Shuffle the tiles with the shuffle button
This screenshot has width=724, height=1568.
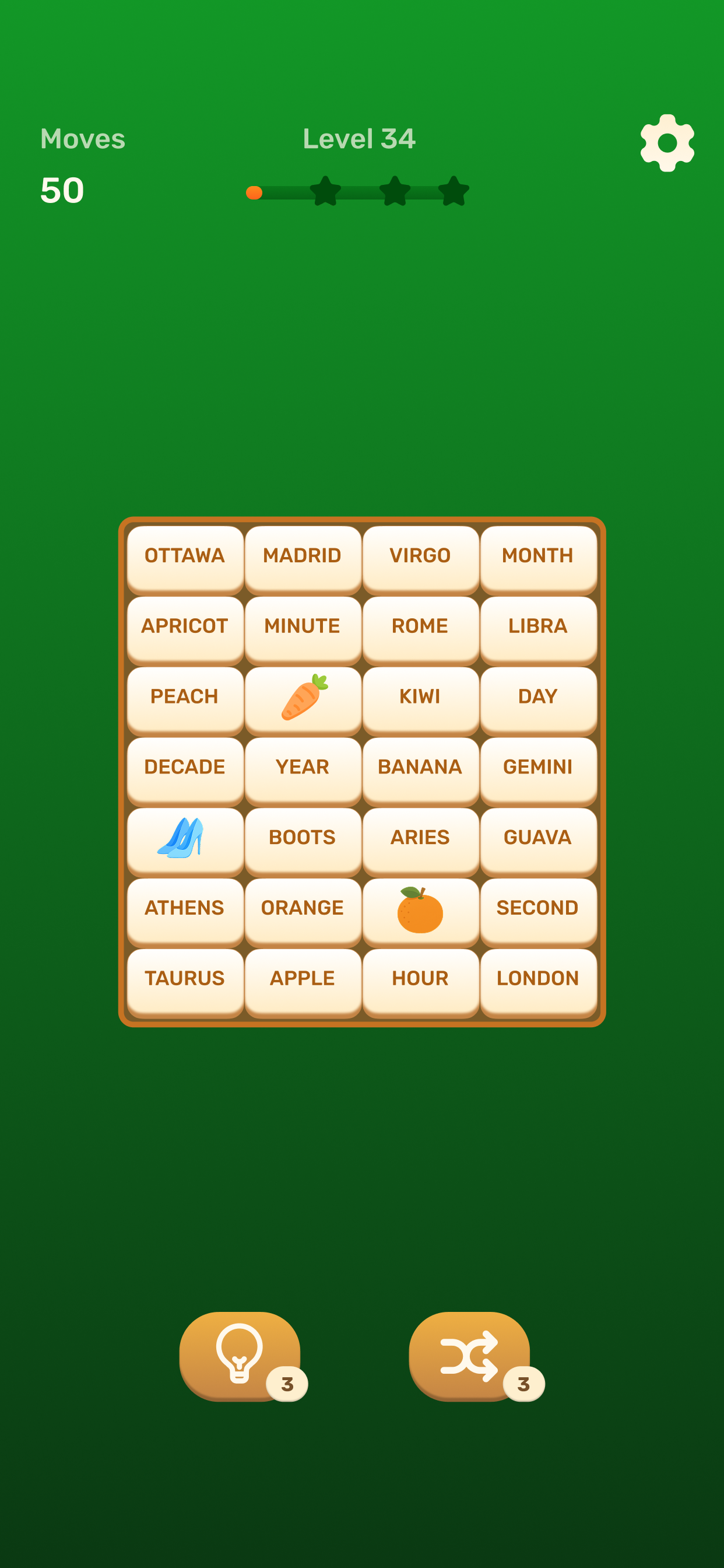(x=469, y=1356)
